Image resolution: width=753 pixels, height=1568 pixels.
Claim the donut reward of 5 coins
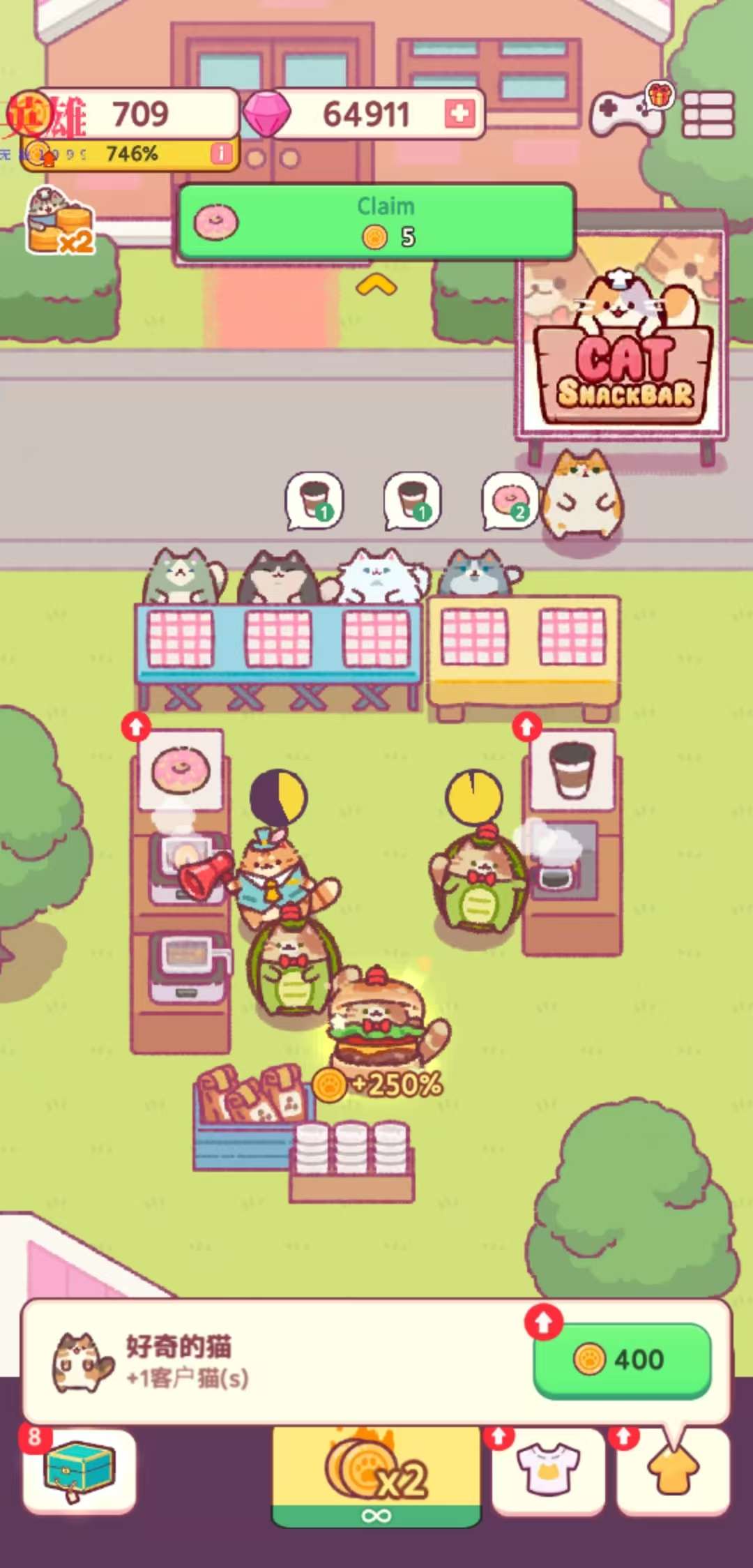tap(376, 222)
